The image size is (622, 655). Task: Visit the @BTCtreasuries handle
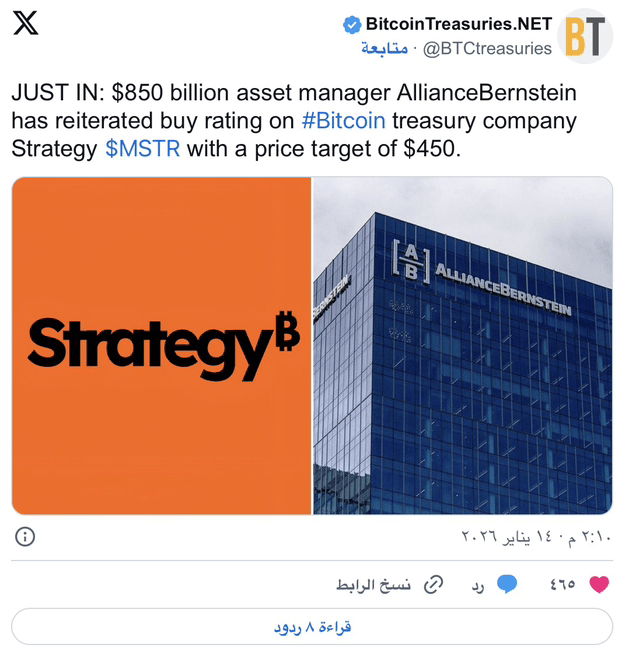click(487, 48)
